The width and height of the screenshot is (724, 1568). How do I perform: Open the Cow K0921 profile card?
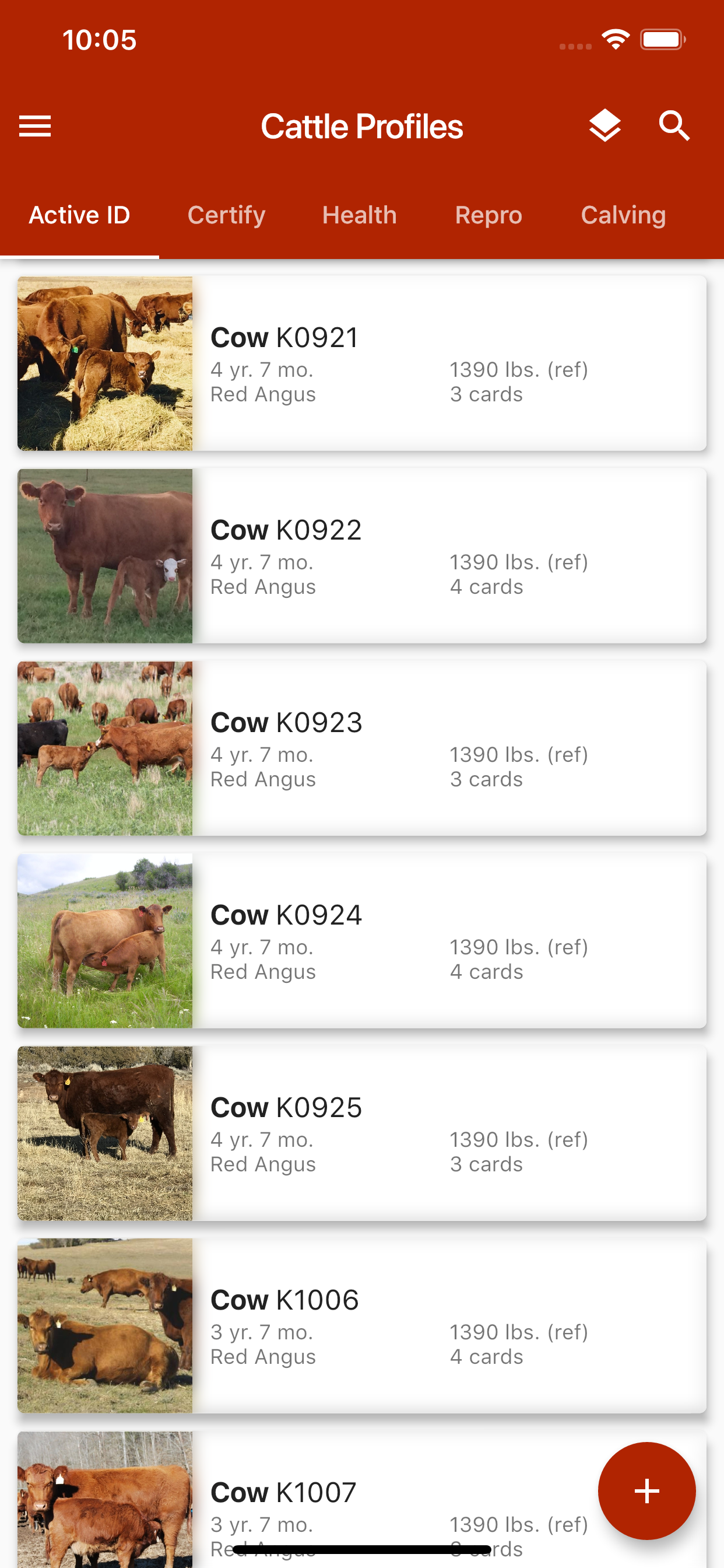[361, 363]
